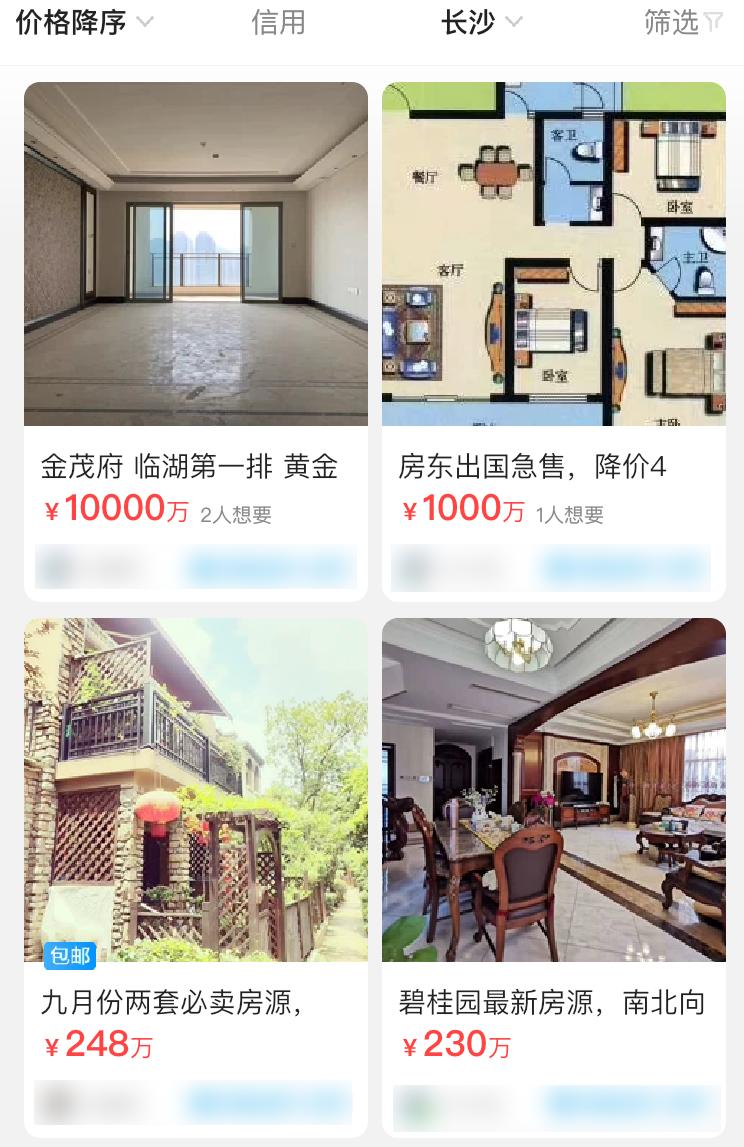The height and width of the screenshot is (1147, 744).
Task: Switch to the 信用 tab
Action: tap(278, 22)
